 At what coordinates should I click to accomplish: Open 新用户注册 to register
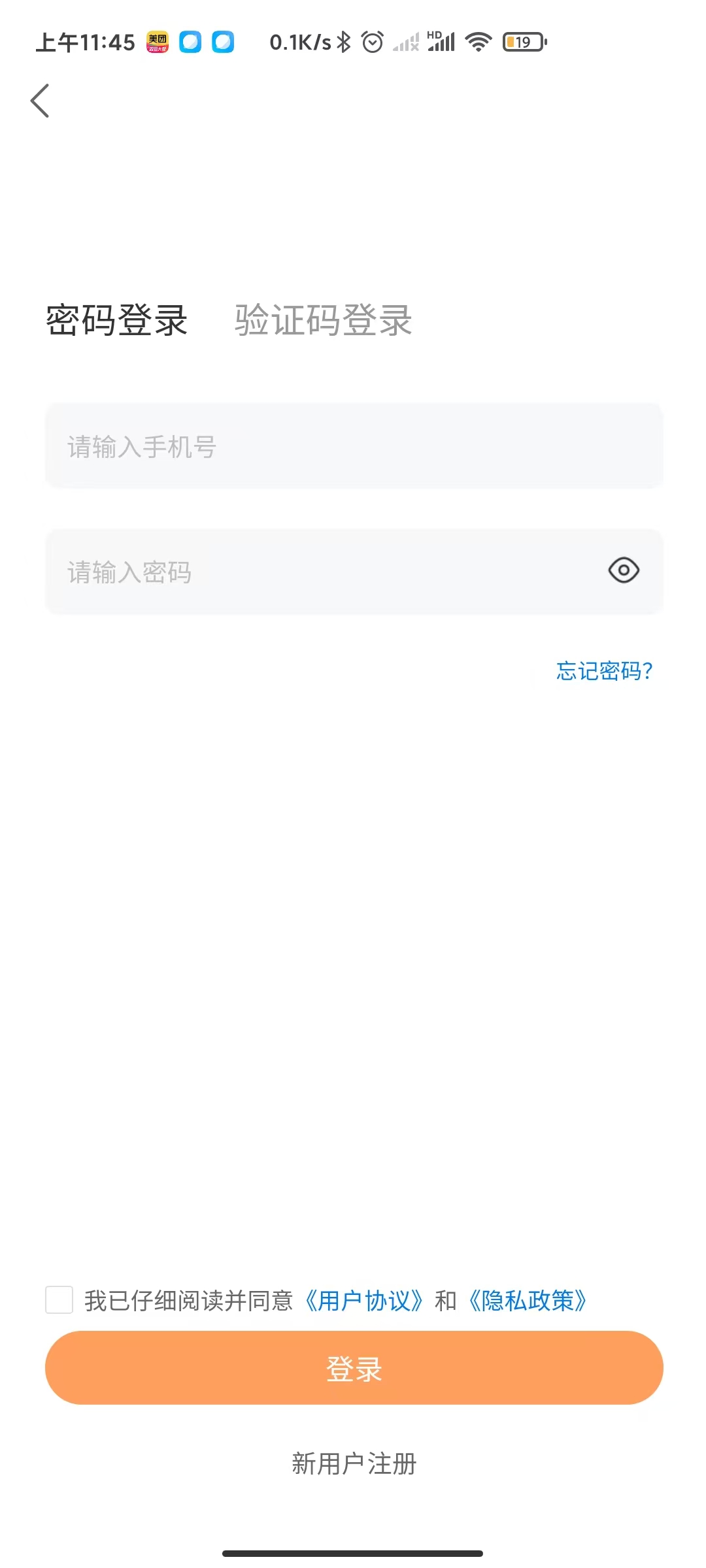(x=353, y=1463)
